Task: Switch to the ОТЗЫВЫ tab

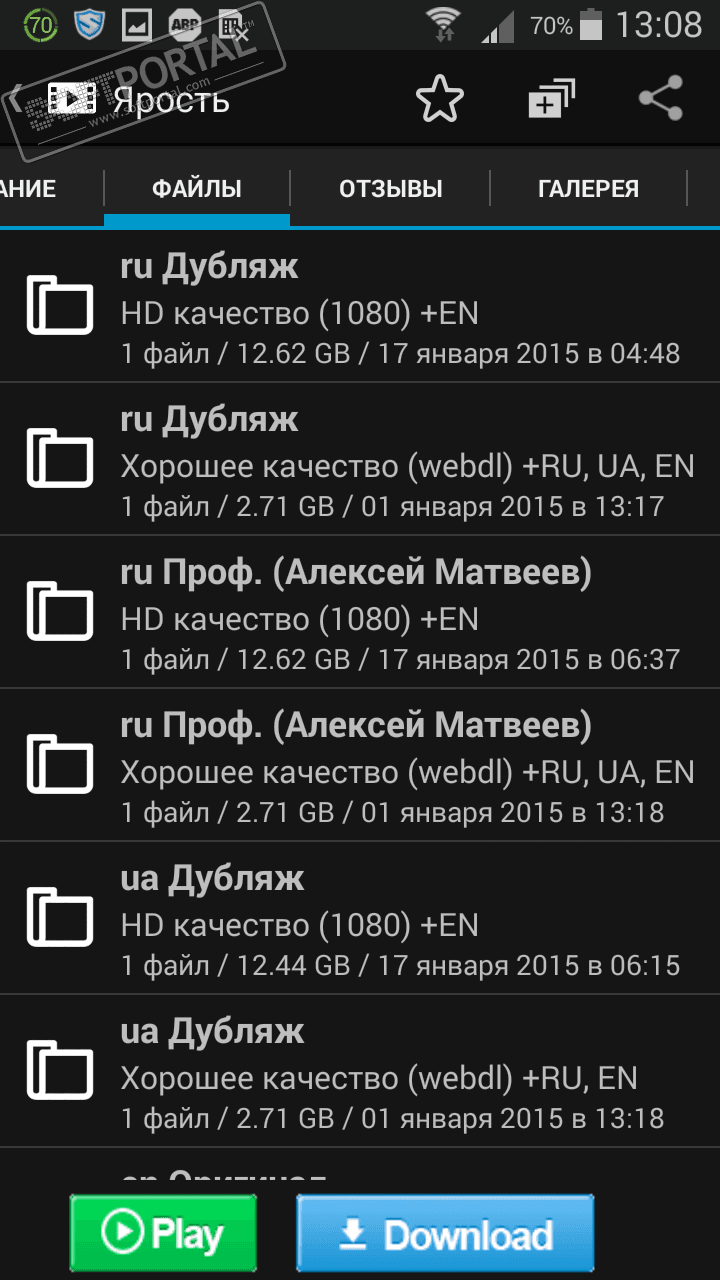Action: [390, 189]
